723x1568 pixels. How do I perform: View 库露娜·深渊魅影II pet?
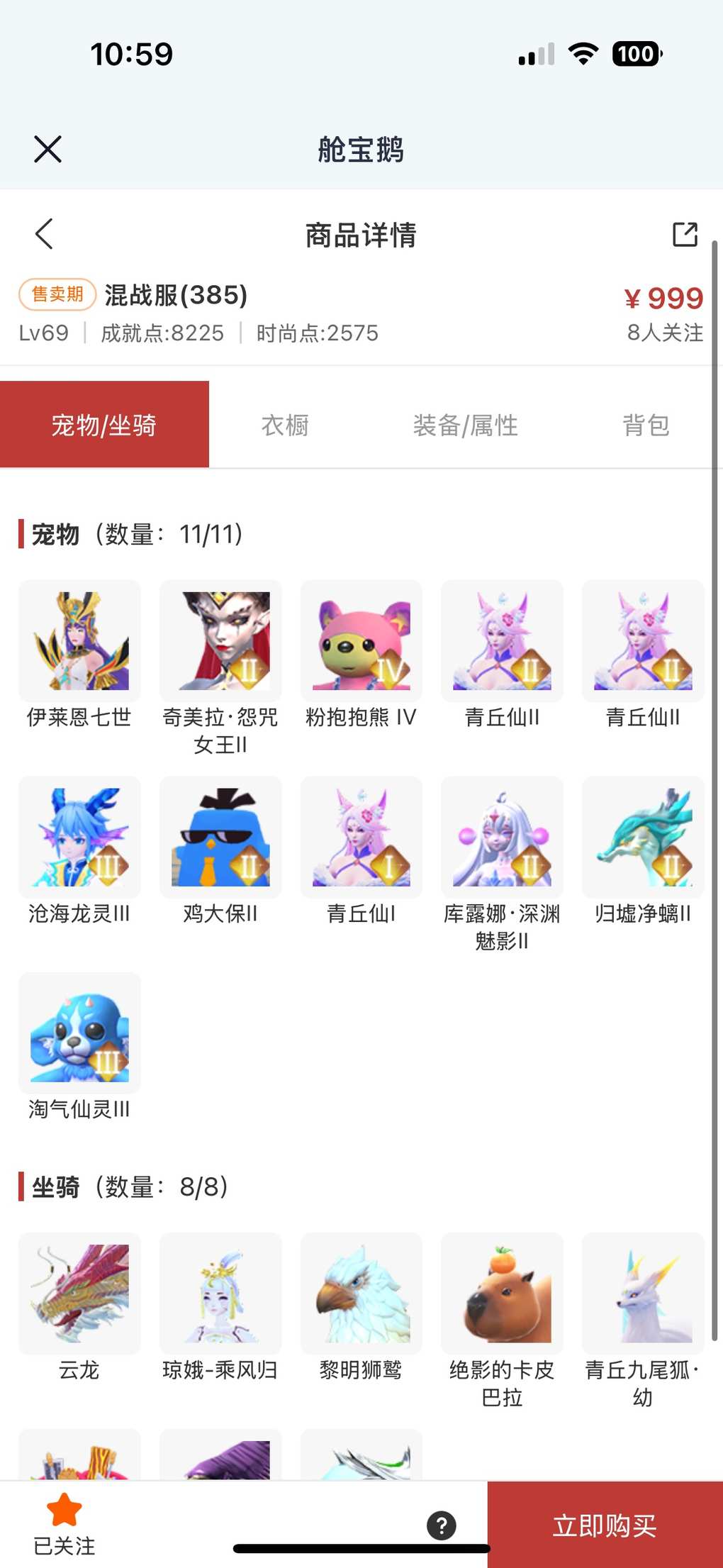(x=502, y=838)
